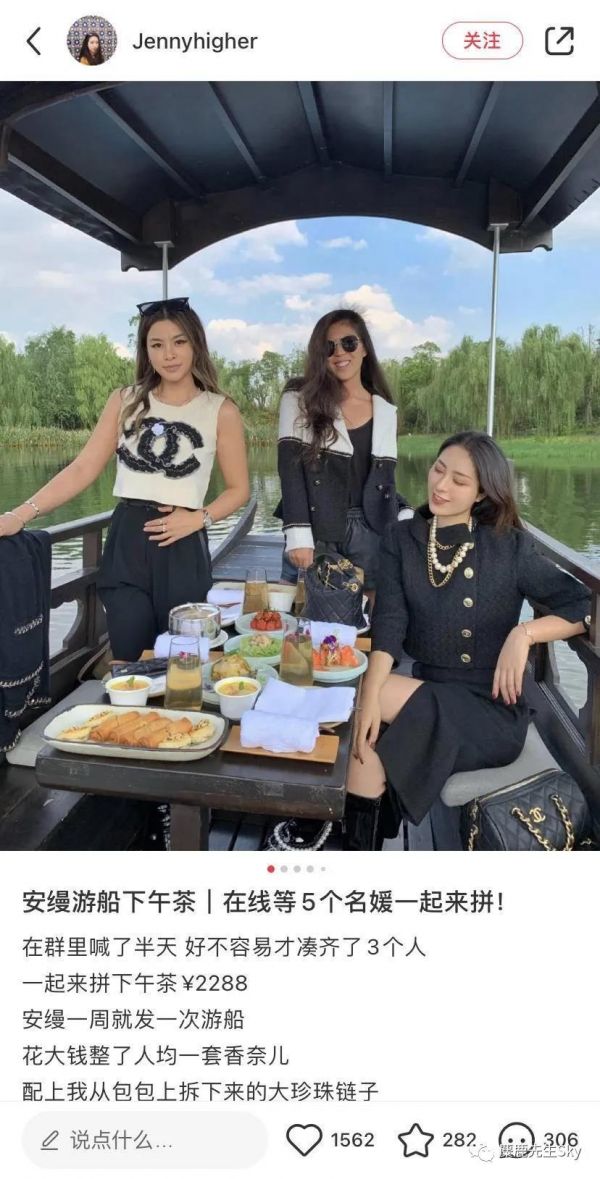Share this post
Image resolution: width=600 pixels, height=1179 pixels.
click(x=559, y=41)
